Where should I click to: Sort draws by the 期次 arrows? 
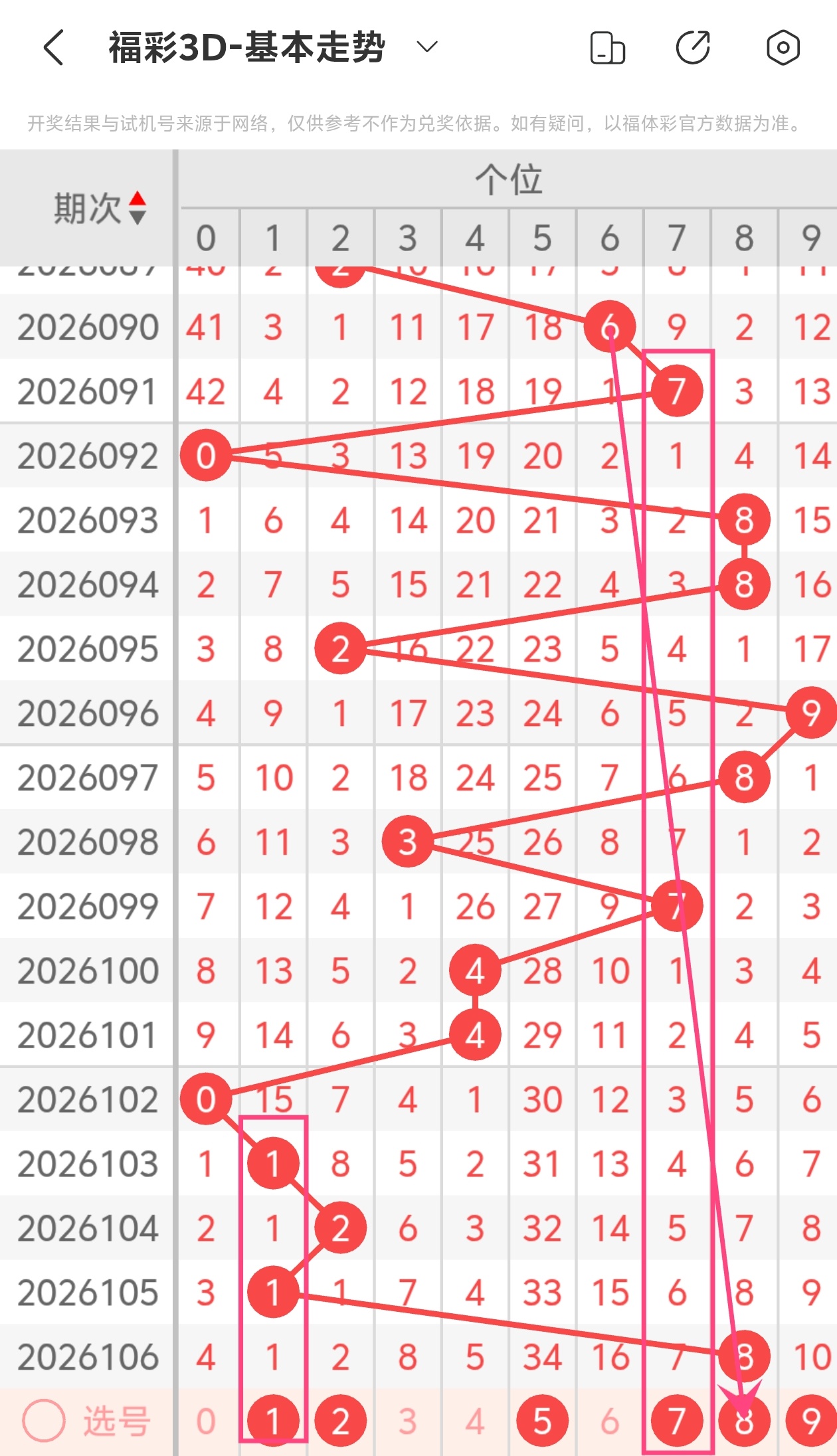(x=138, y=208)
